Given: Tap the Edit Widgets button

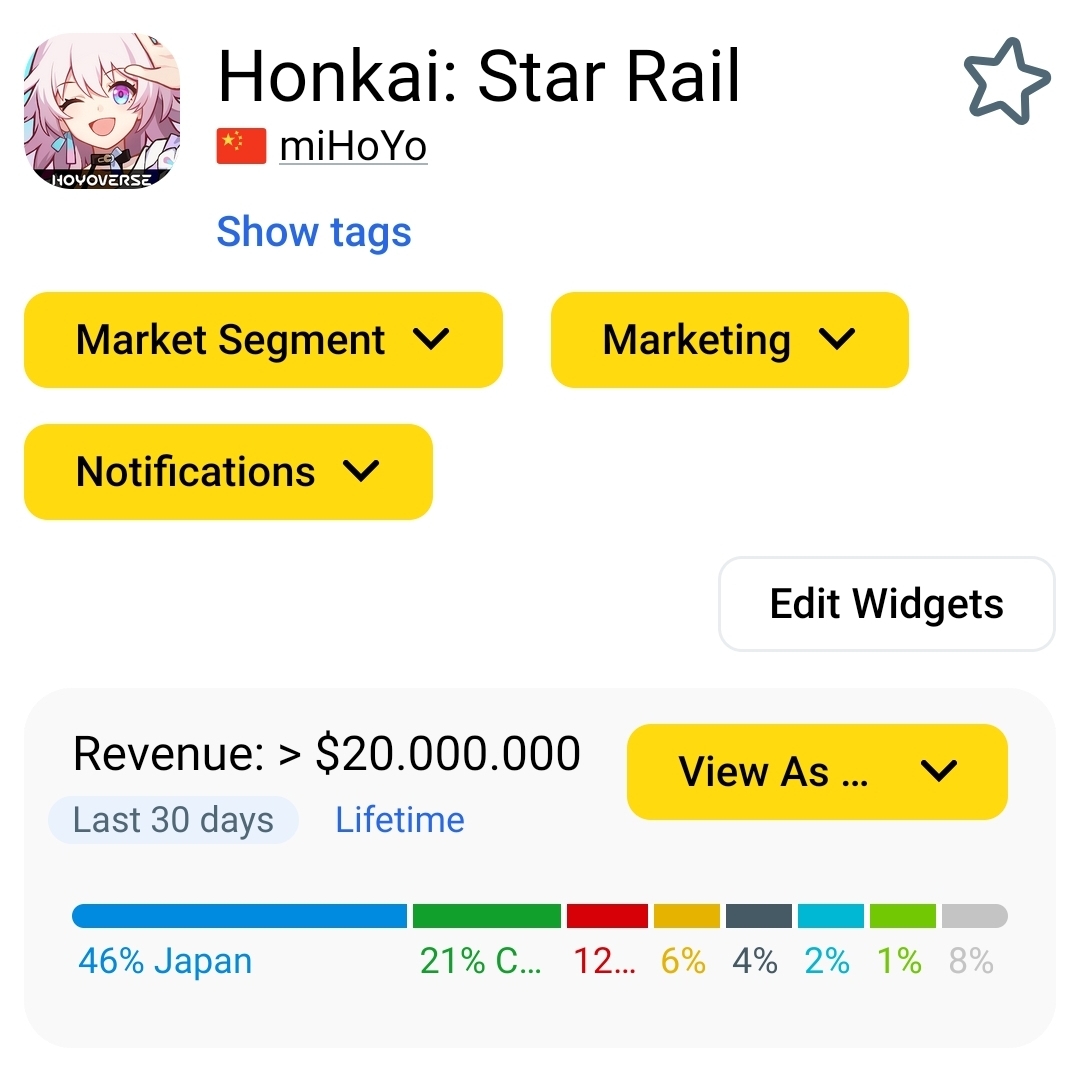Looking at the screenshot, I should tap(886, 604).
